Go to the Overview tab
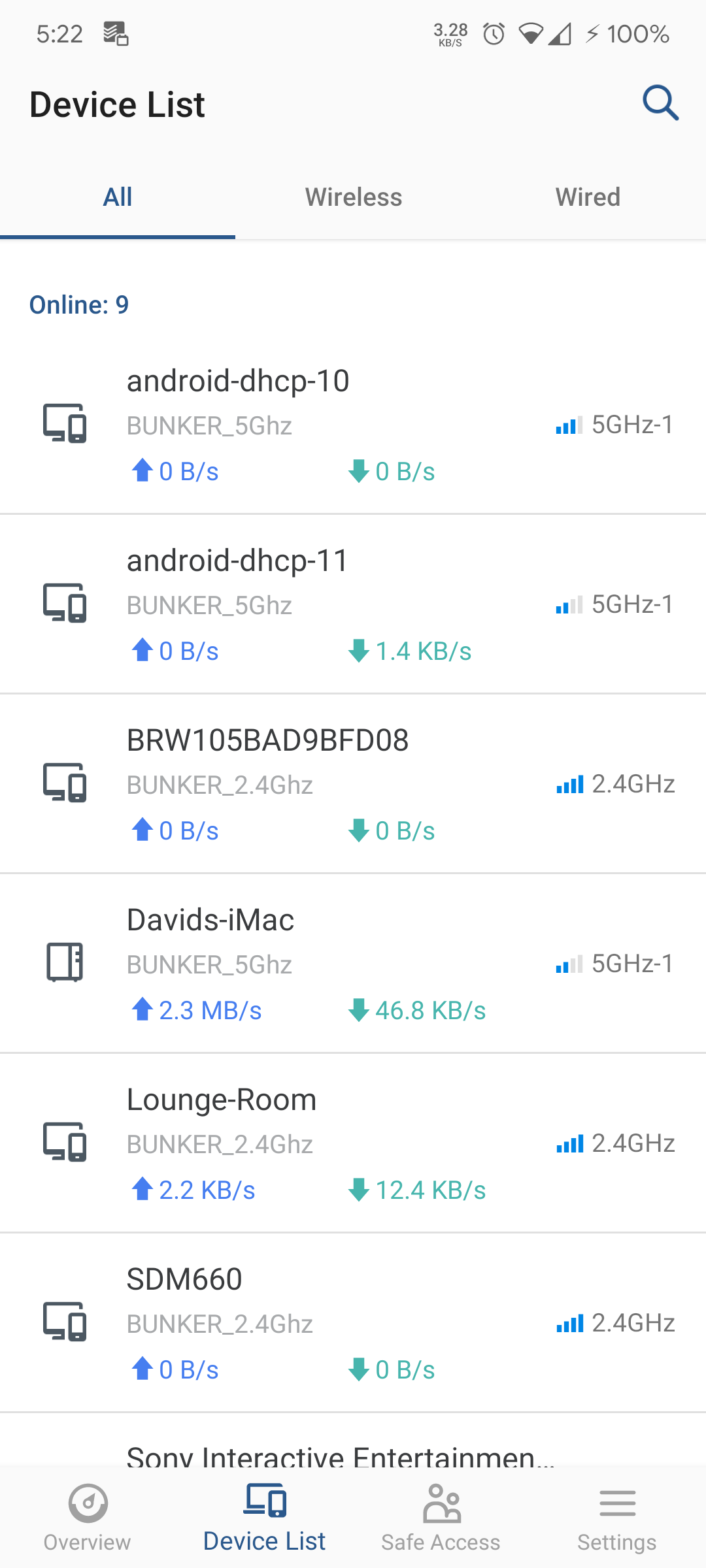 click(x=88, y=1517)
